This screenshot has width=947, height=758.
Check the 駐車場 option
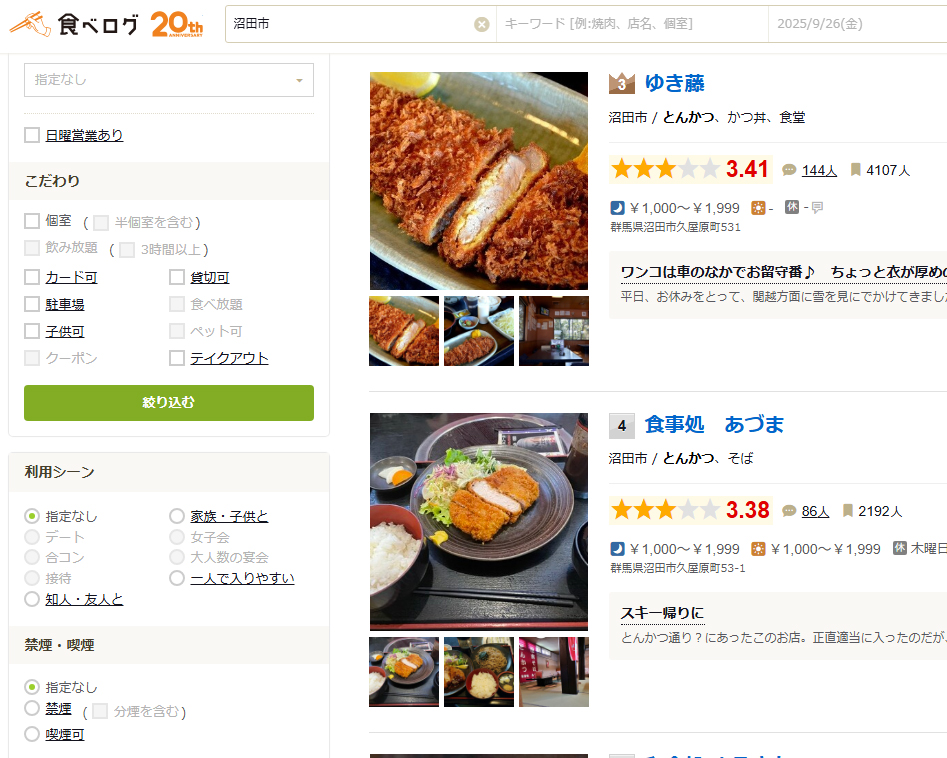click(33, 304)
